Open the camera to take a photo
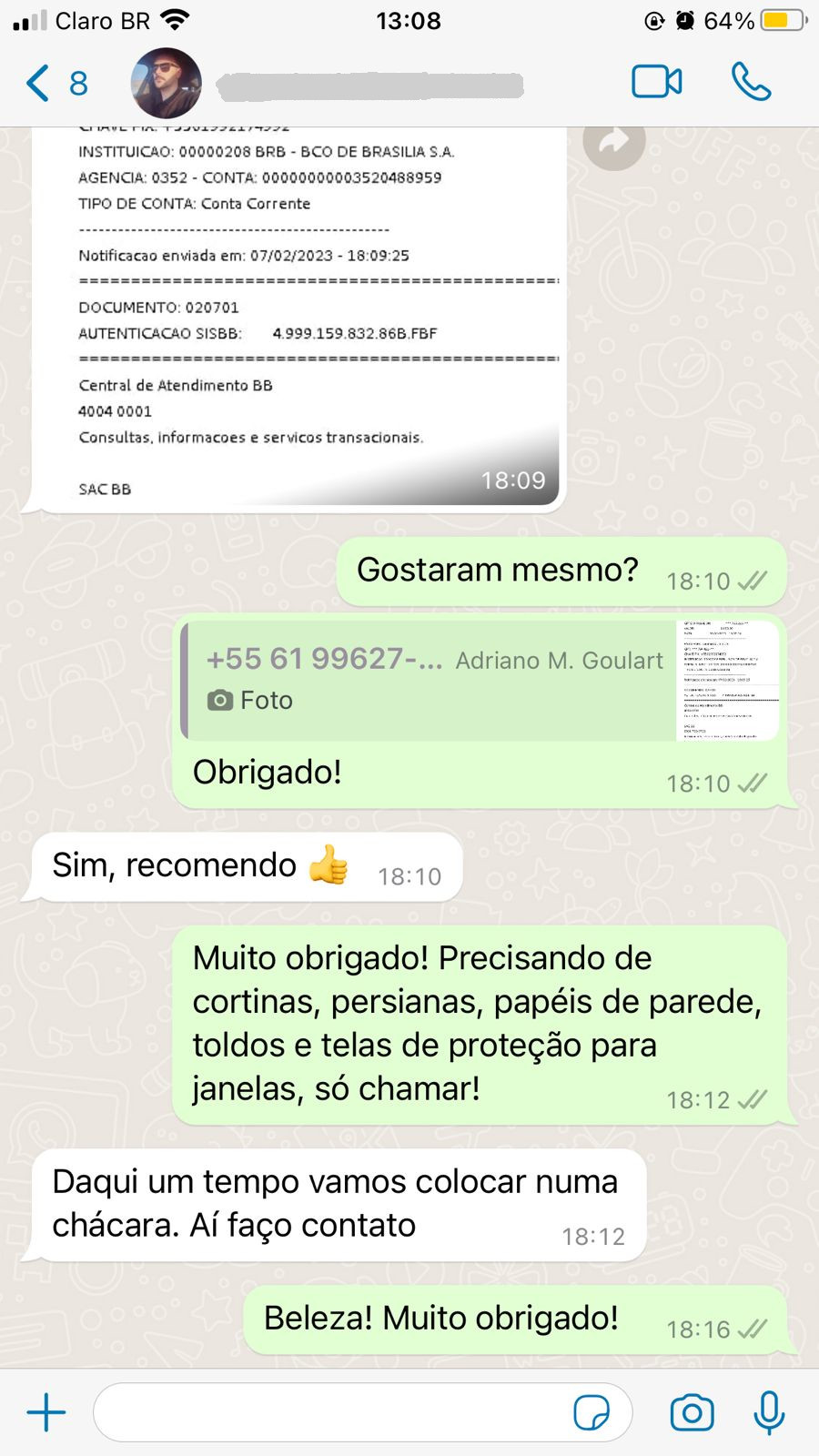Screen dimensions: 819x1456 [x=692, y=1412]
